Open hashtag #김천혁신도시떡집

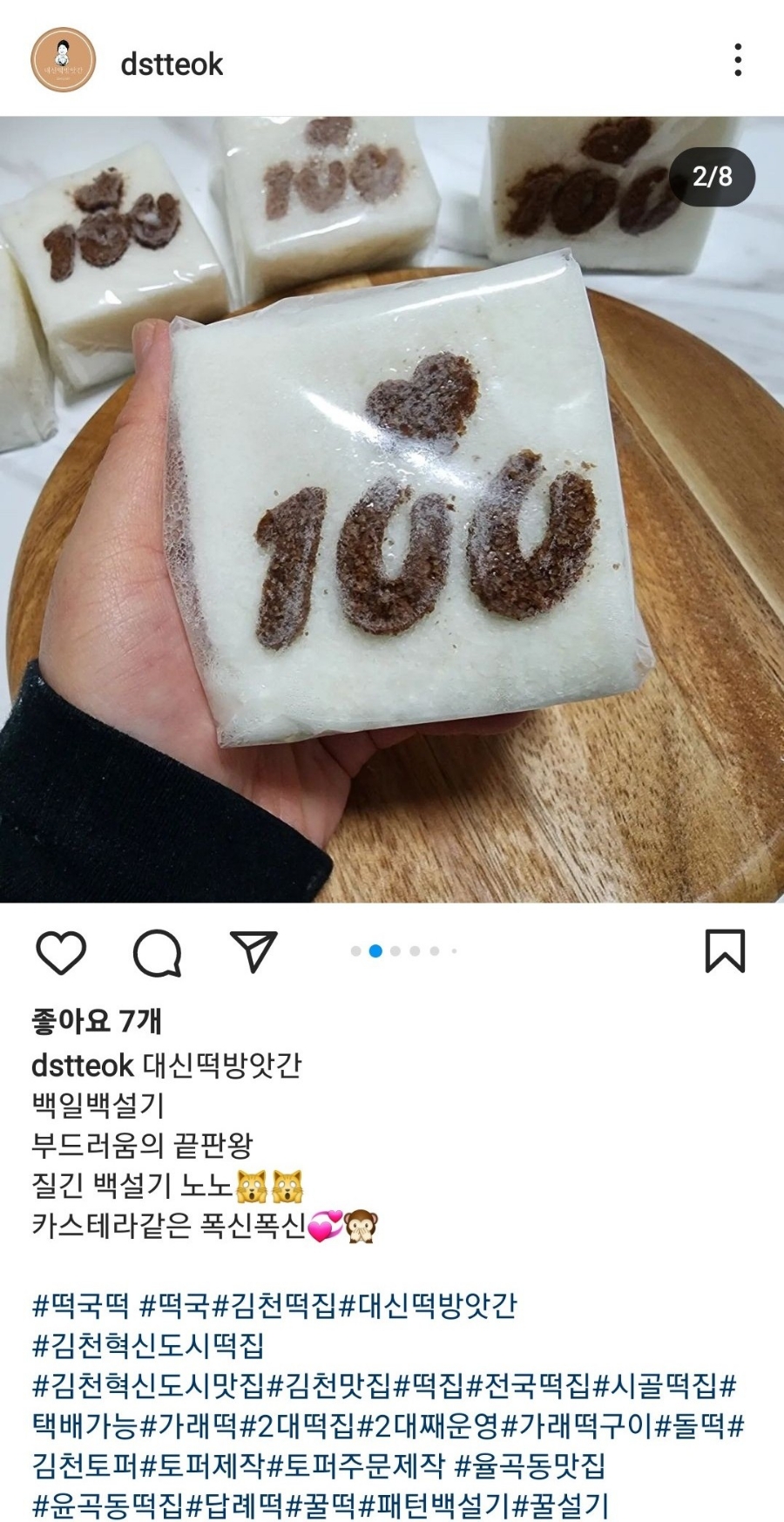pos(147,1345)
